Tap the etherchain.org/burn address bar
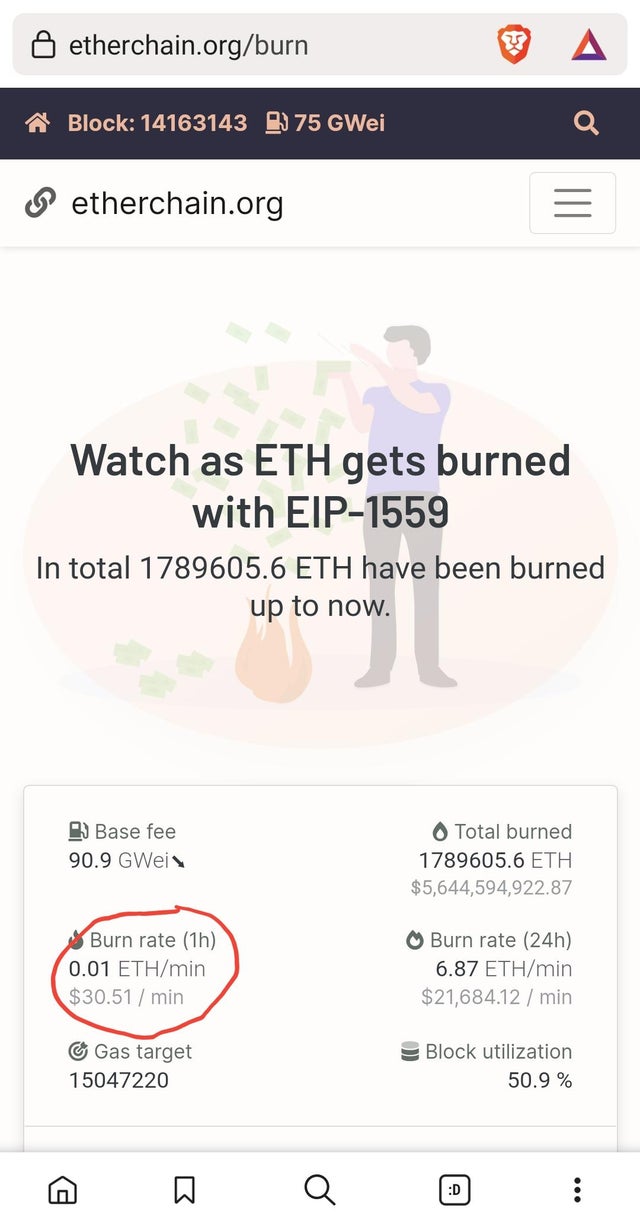The width and height of the screenshot is (640, 1227). 250,45
